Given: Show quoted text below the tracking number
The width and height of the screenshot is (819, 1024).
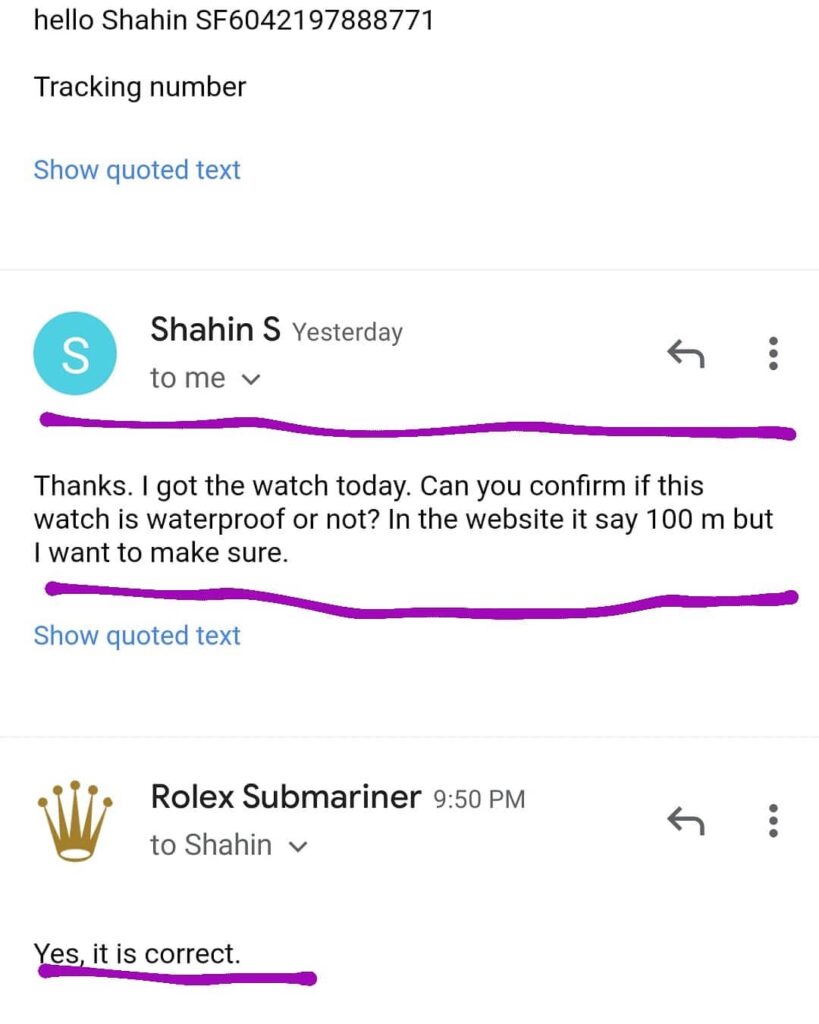Looking at the screenshot, I should pyautogui.click(x=137, y=170).
